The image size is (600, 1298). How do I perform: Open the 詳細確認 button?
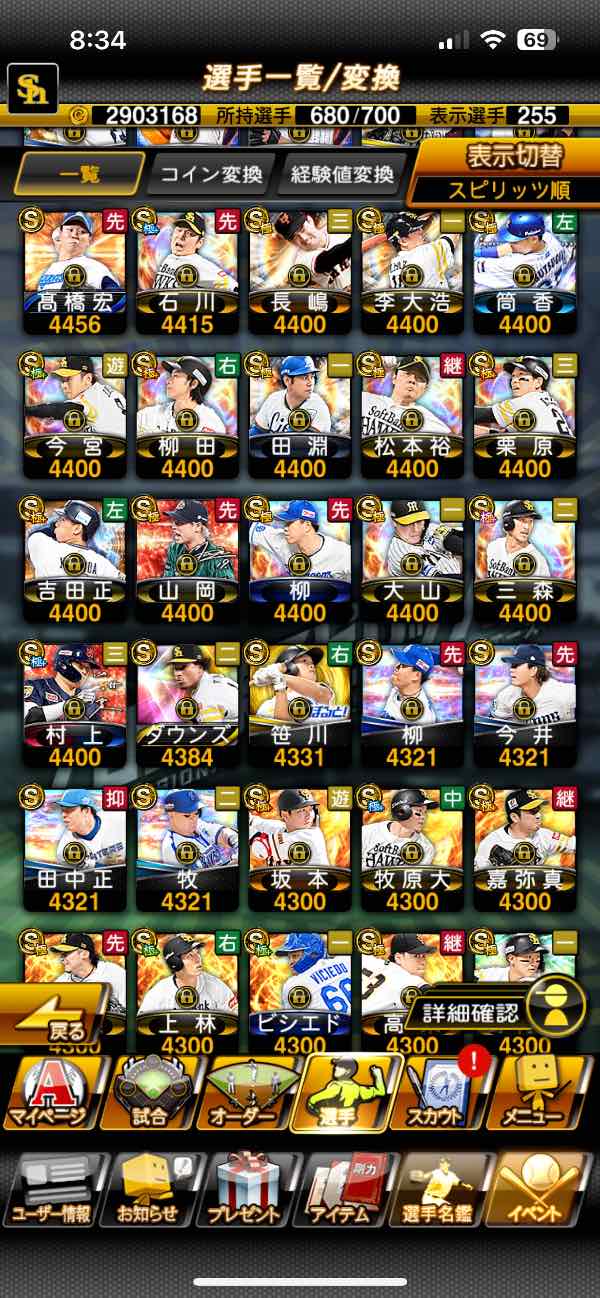[490, 1011]
